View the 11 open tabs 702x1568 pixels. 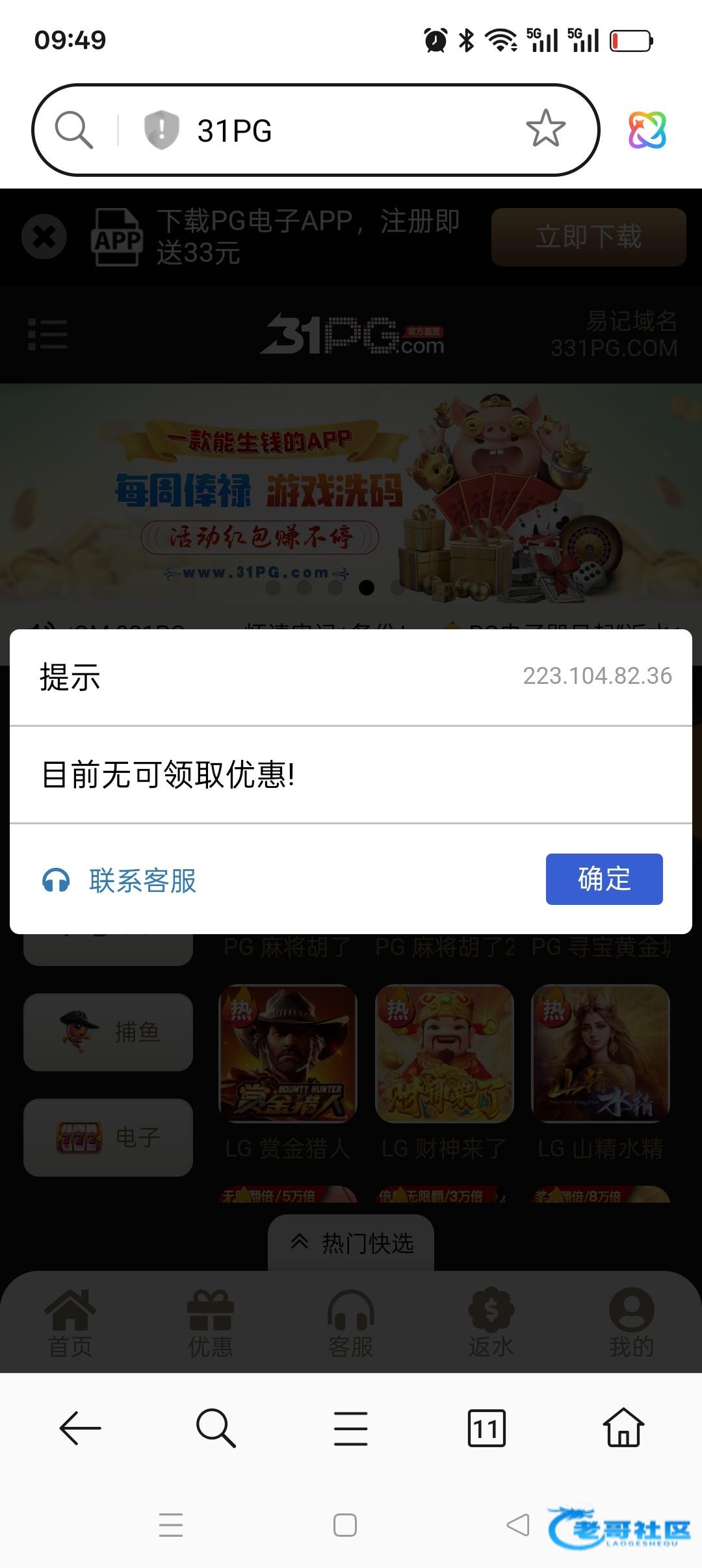pos(486,1428)
